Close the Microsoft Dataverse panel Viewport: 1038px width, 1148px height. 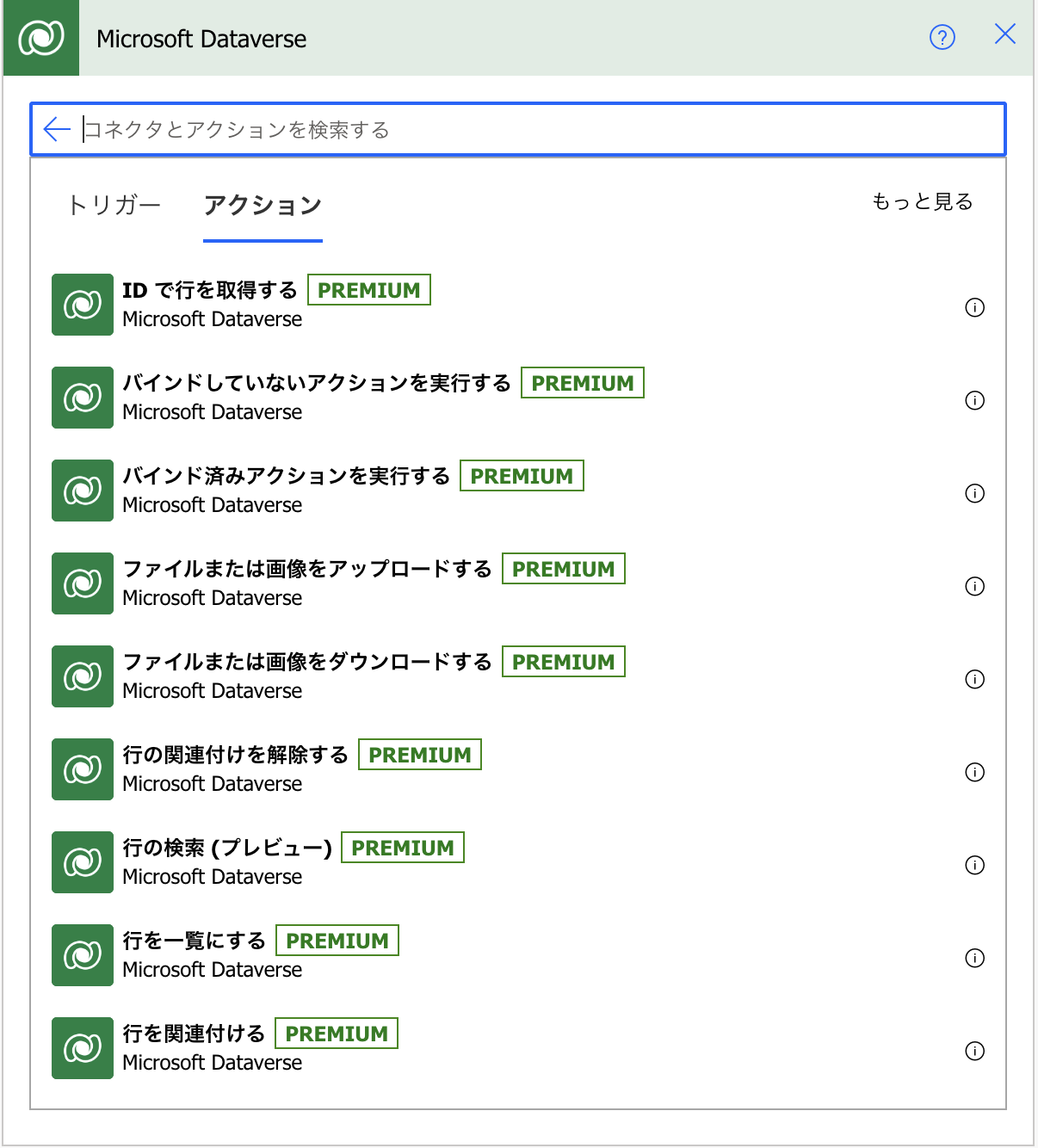(x=1004, y=34)
